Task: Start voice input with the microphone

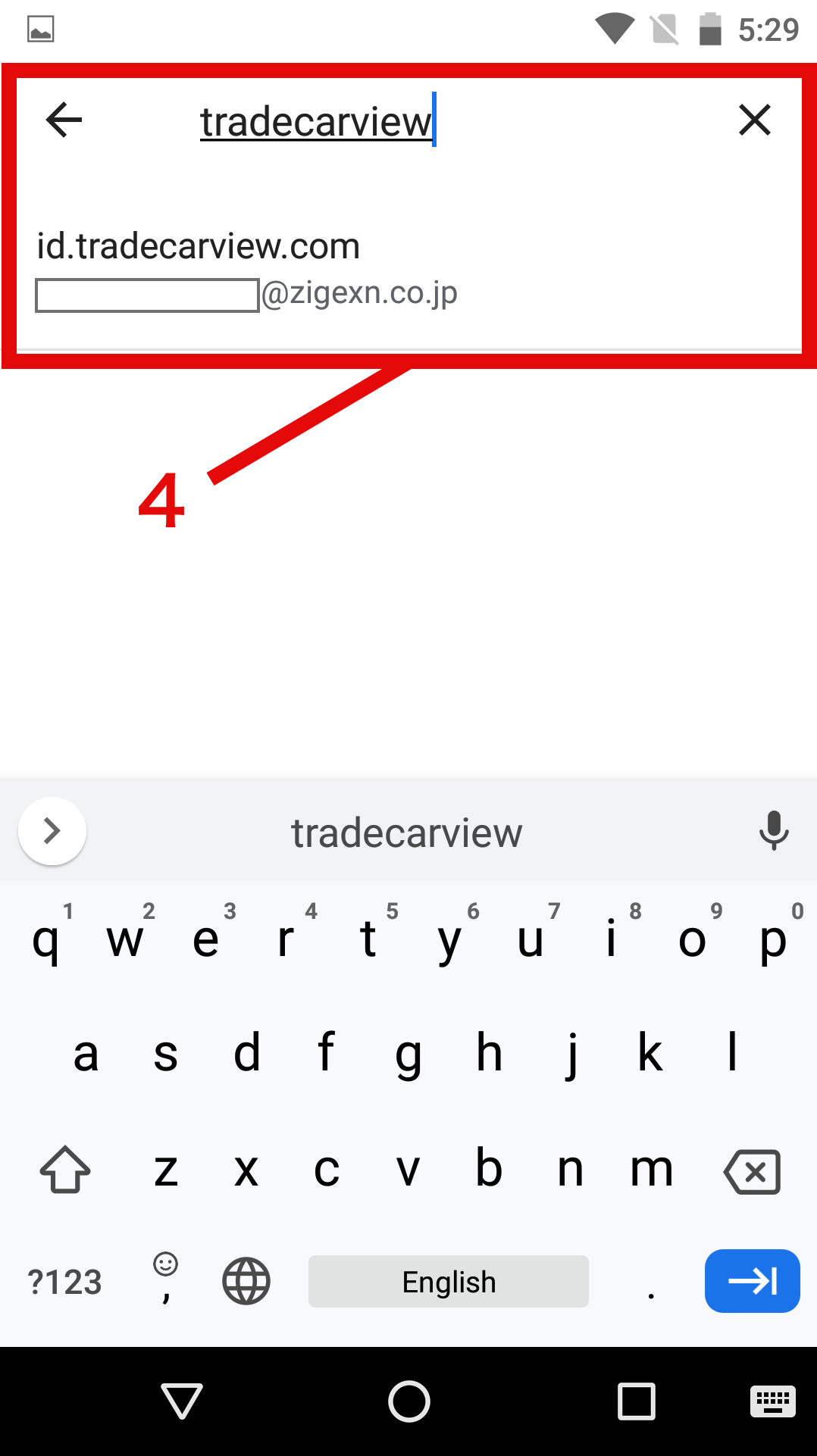Action: [x=773, y=831]
